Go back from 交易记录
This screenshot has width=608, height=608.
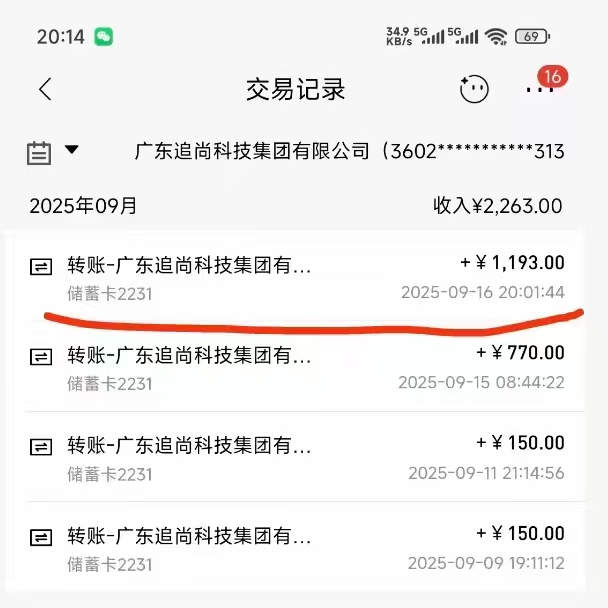click(45, 89)
